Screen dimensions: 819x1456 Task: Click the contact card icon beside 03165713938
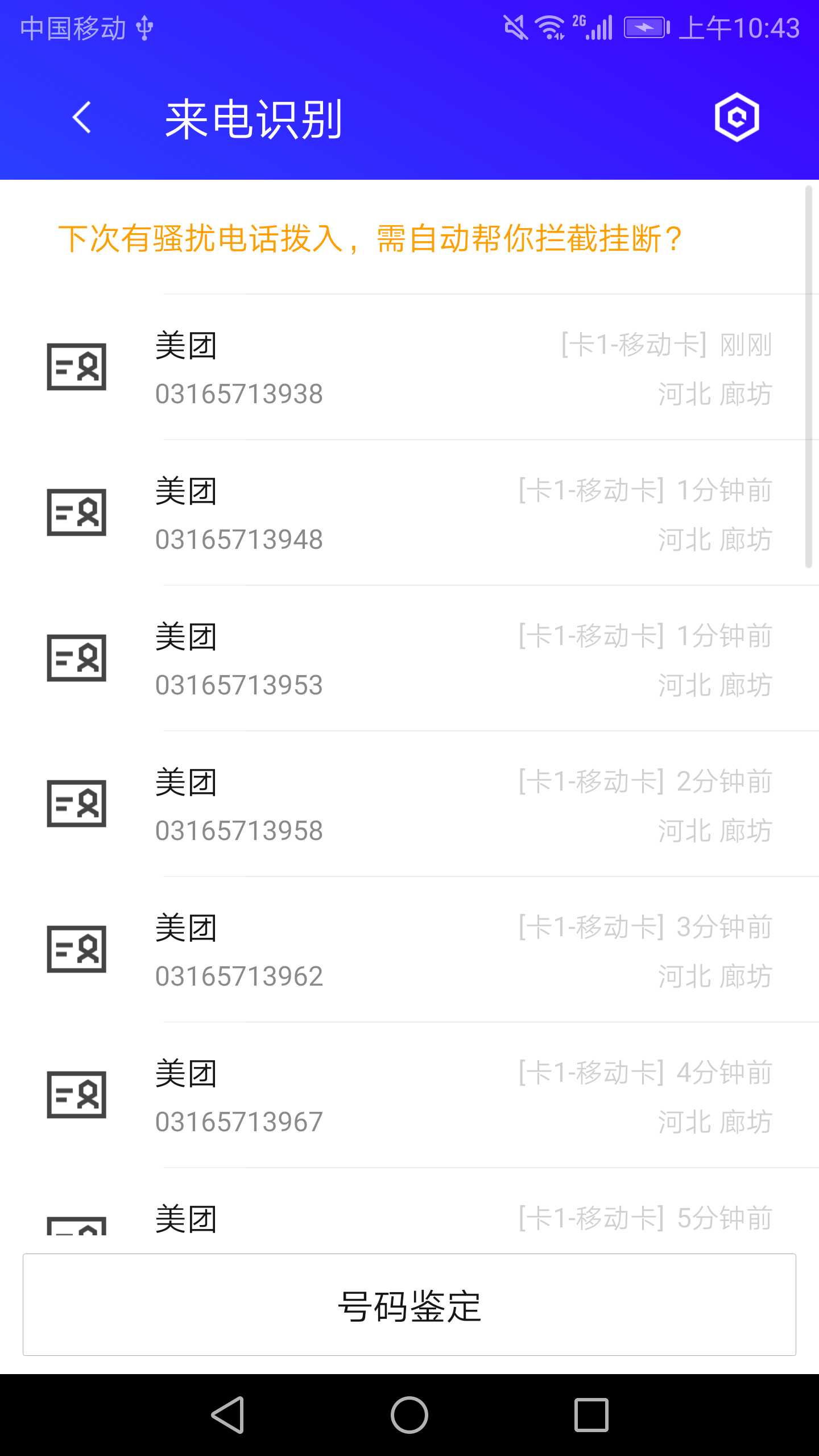(x=76, y=367)
